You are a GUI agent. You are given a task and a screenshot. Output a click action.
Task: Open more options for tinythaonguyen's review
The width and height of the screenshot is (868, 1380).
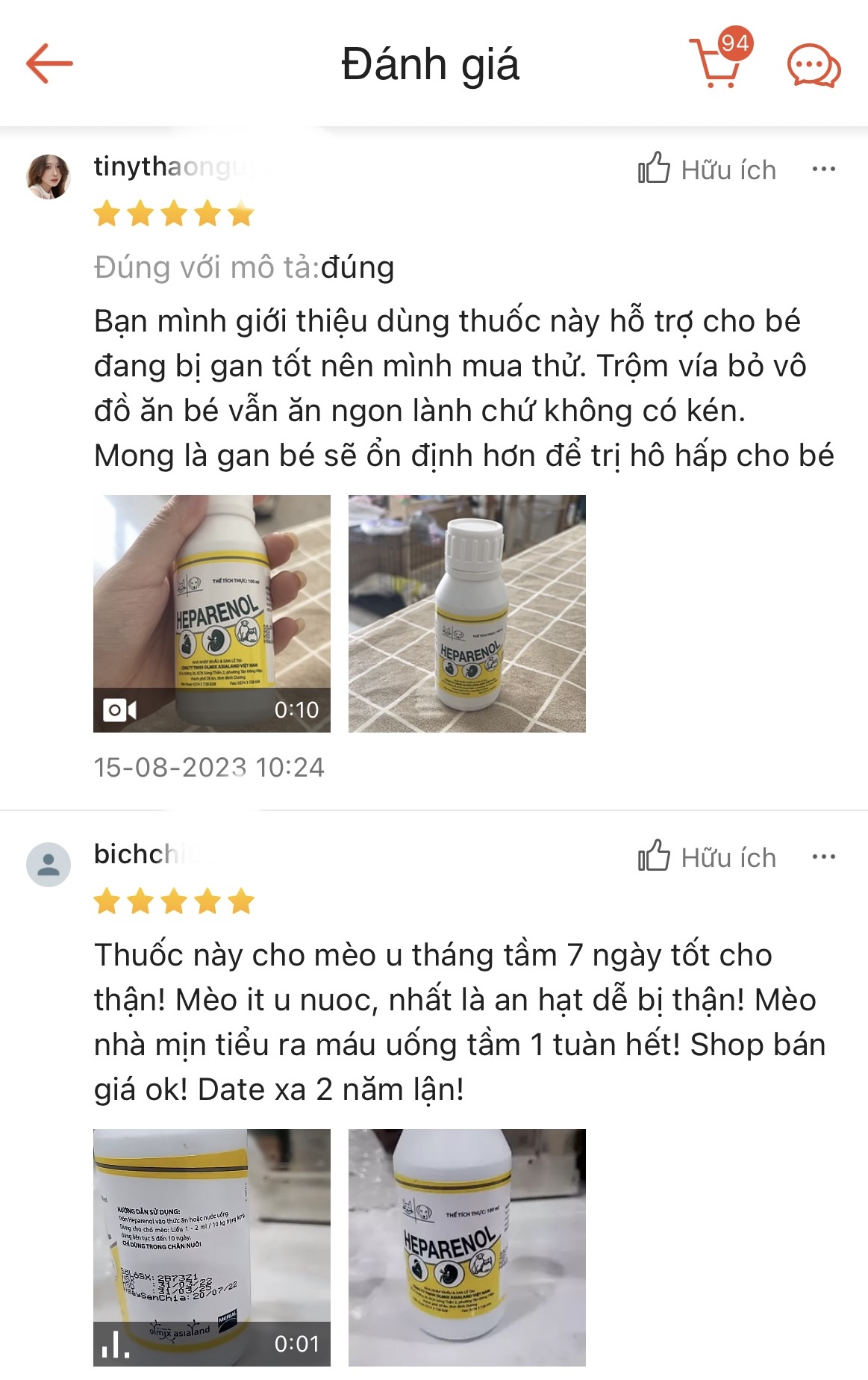[823, 170]
